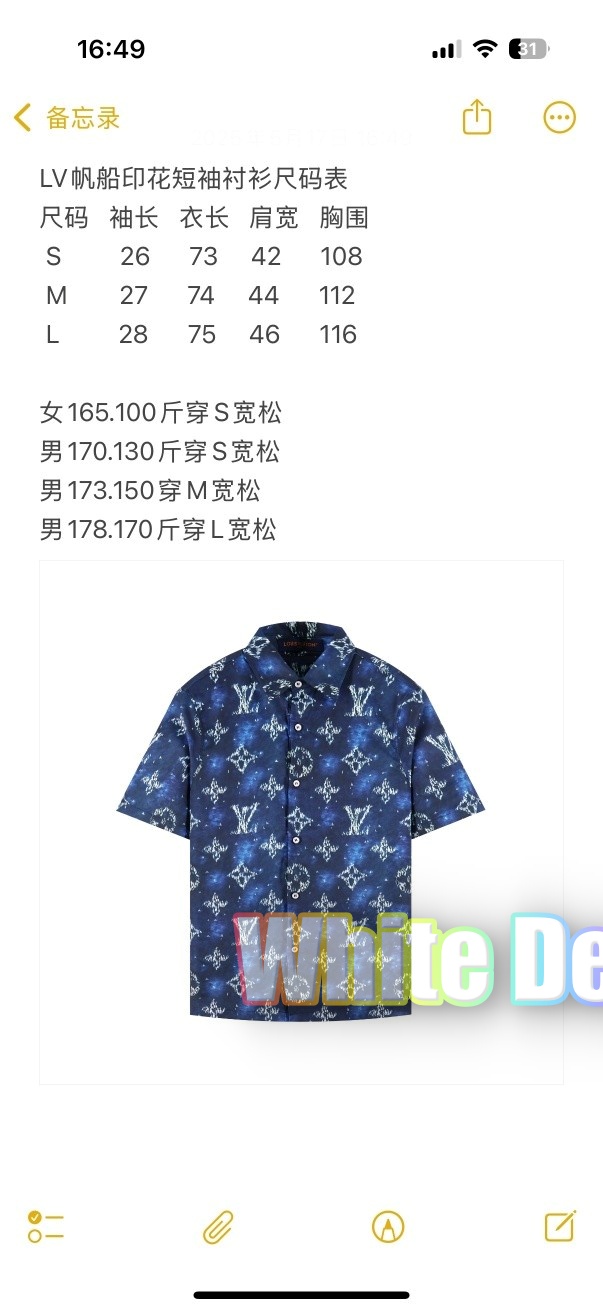Open the more options menu

[559, 117]
